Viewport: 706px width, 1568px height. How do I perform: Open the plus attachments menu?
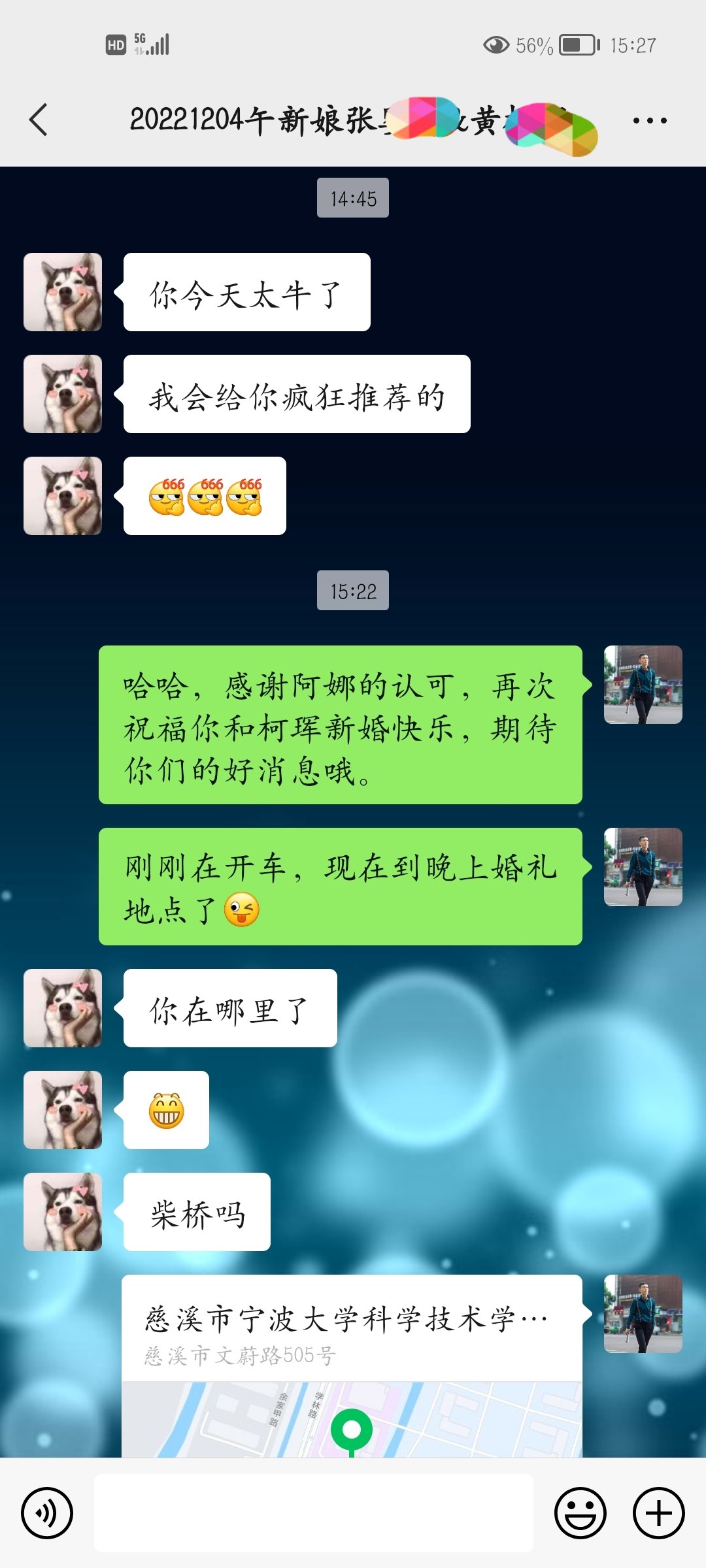pyautogui.click(x=659, y=1513)
